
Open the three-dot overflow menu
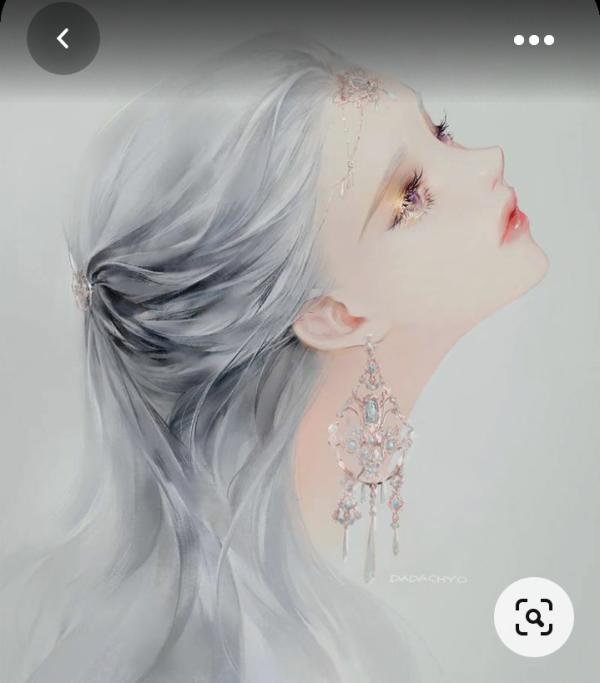533,40
